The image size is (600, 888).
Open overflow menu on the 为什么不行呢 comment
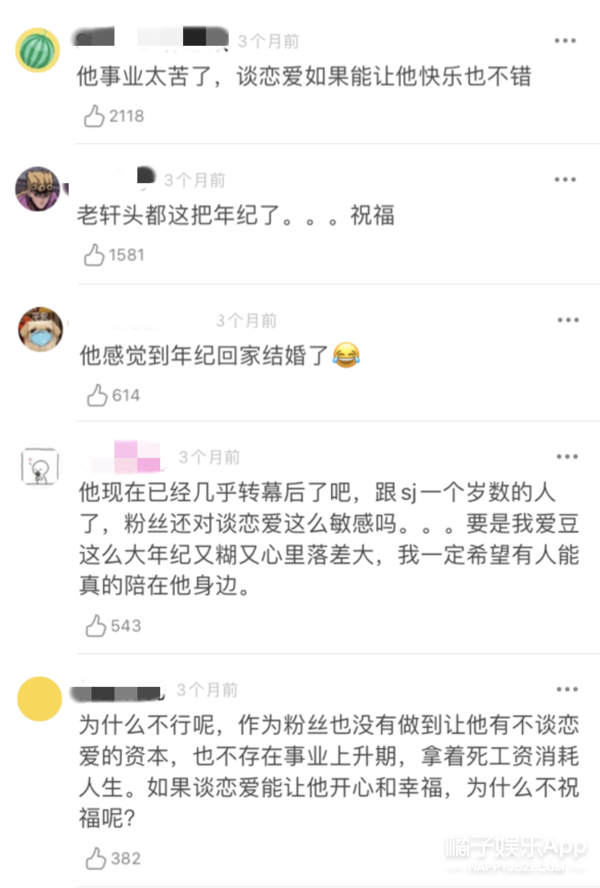click(x=567, y=690)
